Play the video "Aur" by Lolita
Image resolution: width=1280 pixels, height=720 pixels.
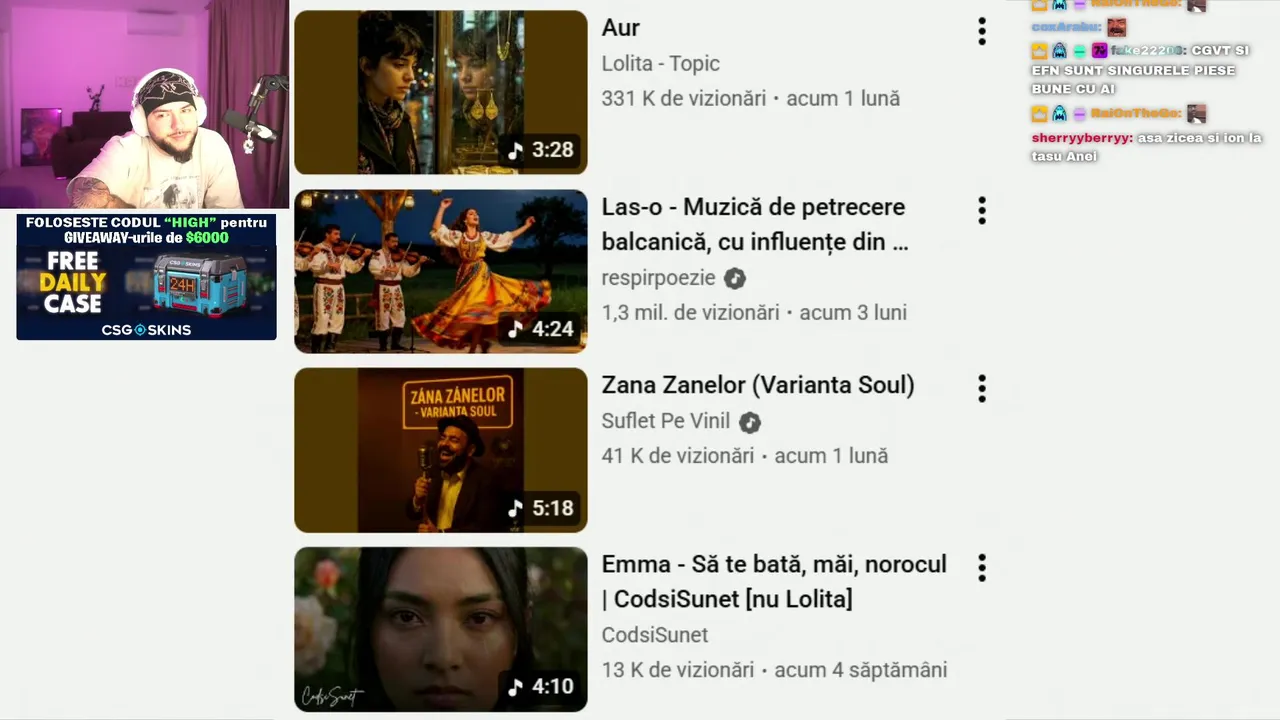pyautogui.click(x=440, y=92)
